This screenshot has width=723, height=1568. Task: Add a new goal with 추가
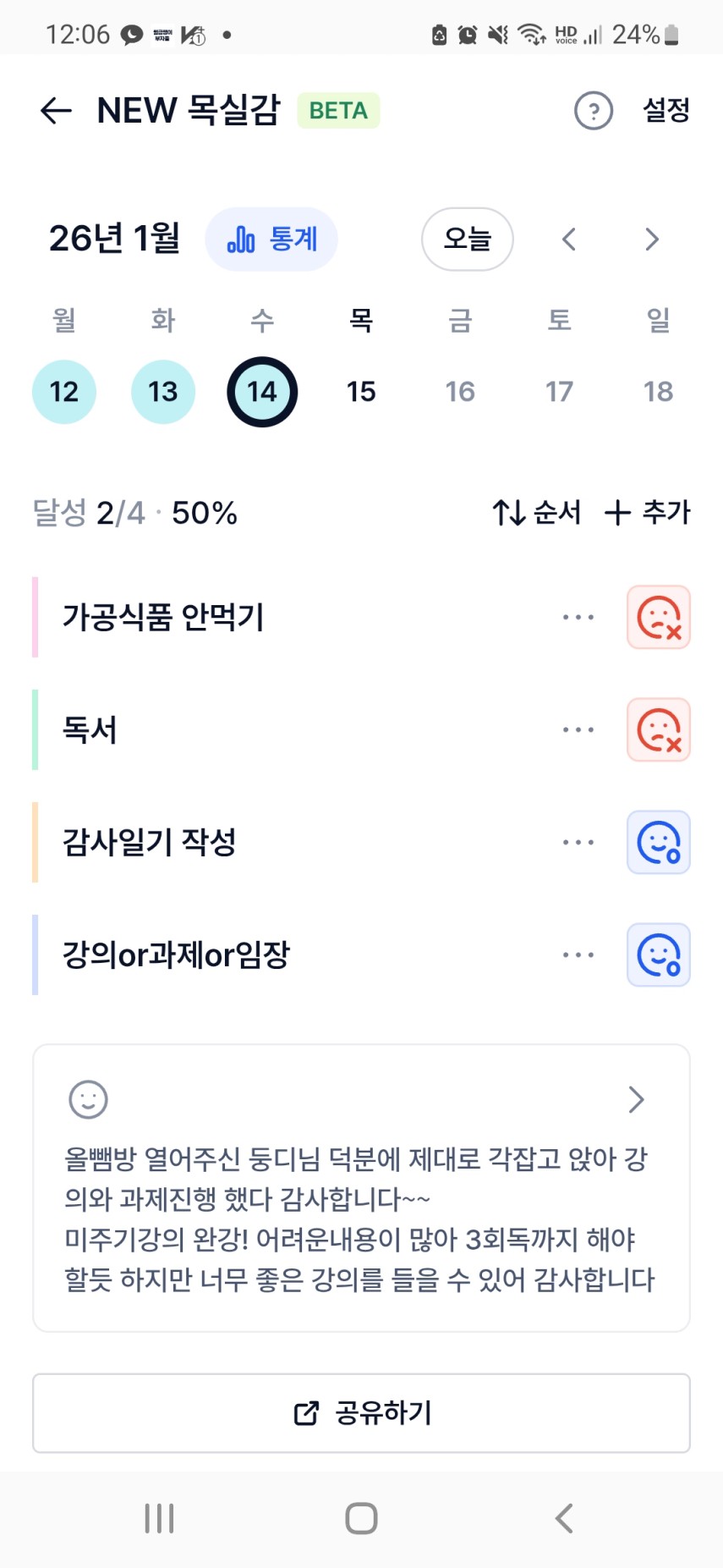coord(648,512)
